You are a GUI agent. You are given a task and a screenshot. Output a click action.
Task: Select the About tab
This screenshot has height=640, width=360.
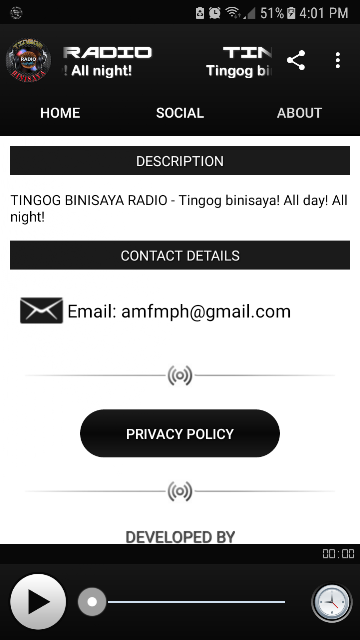pyautogui.click(x=299, y=113)
